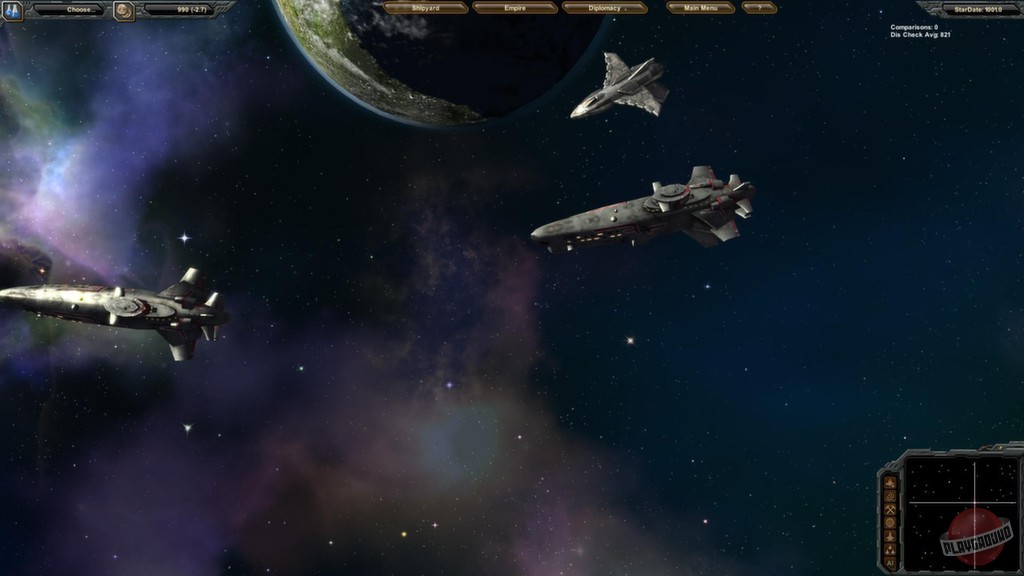Open the Empire screen

515,8
